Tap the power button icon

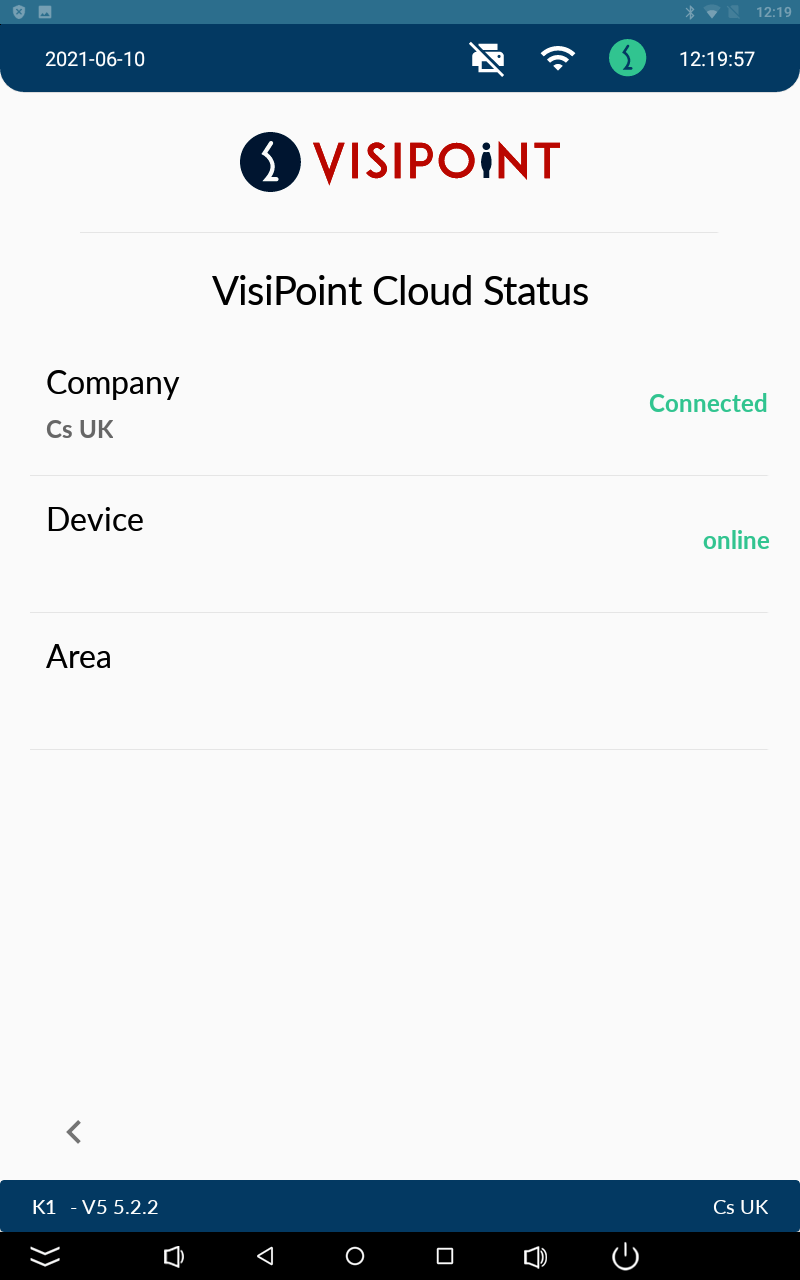[x=625, y=1256]
